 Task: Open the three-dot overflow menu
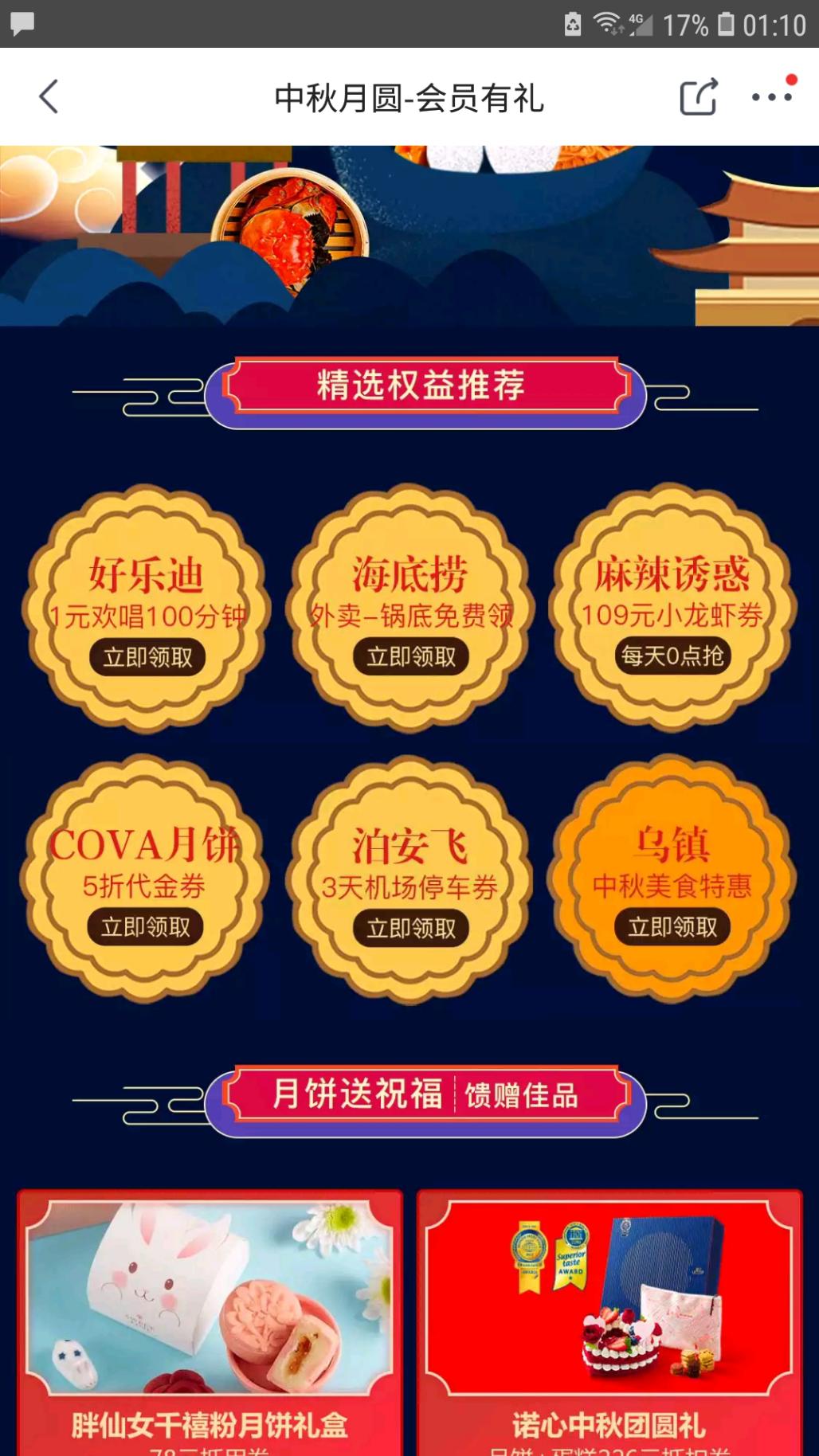click(x=771, y=97)
